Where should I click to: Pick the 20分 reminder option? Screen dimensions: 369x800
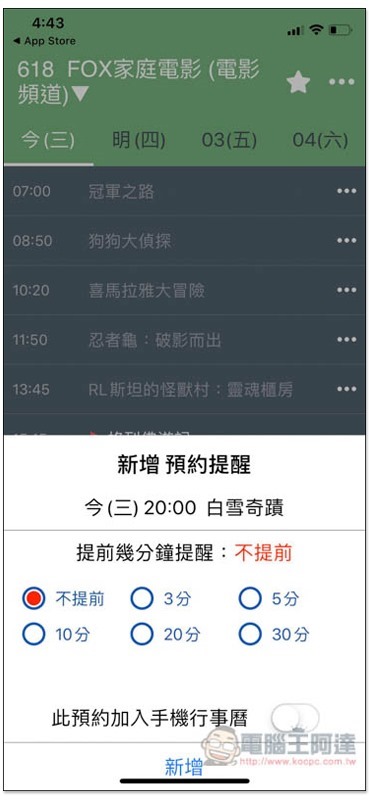pos(166,634)
